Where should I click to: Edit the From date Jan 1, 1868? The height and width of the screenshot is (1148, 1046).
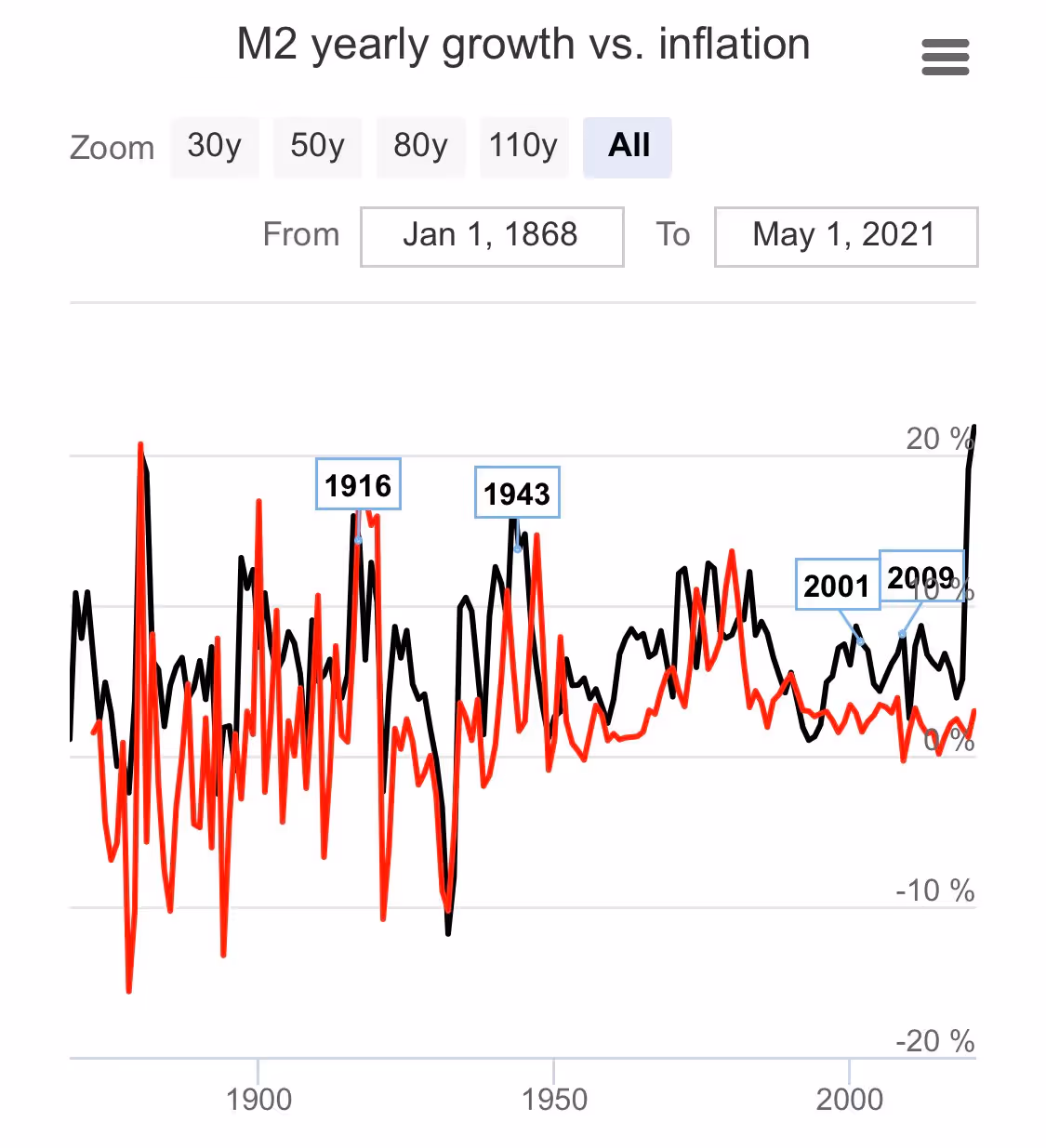[x=491, y=236]
